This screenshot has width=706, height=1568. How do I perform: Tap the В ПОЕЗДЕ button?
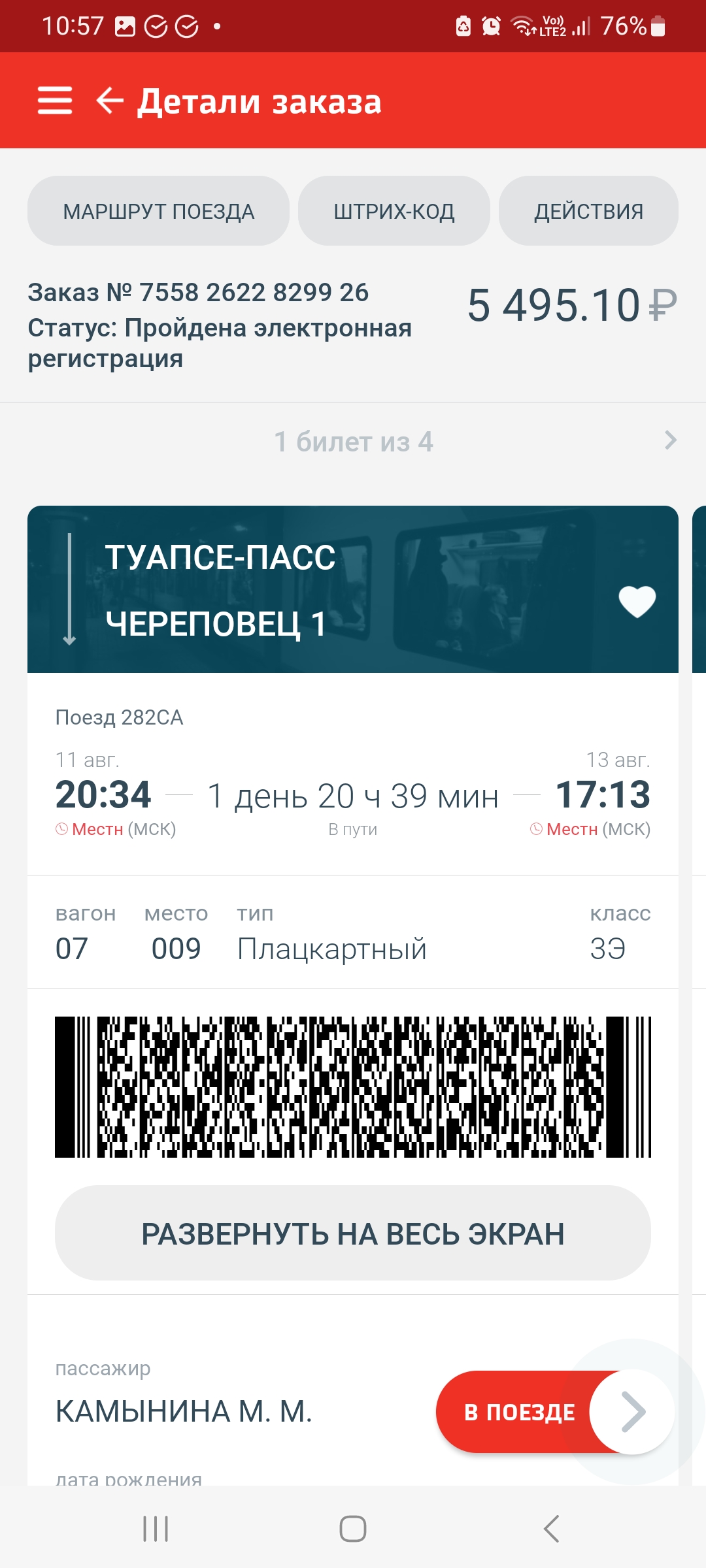click(x=520, y=1412)
